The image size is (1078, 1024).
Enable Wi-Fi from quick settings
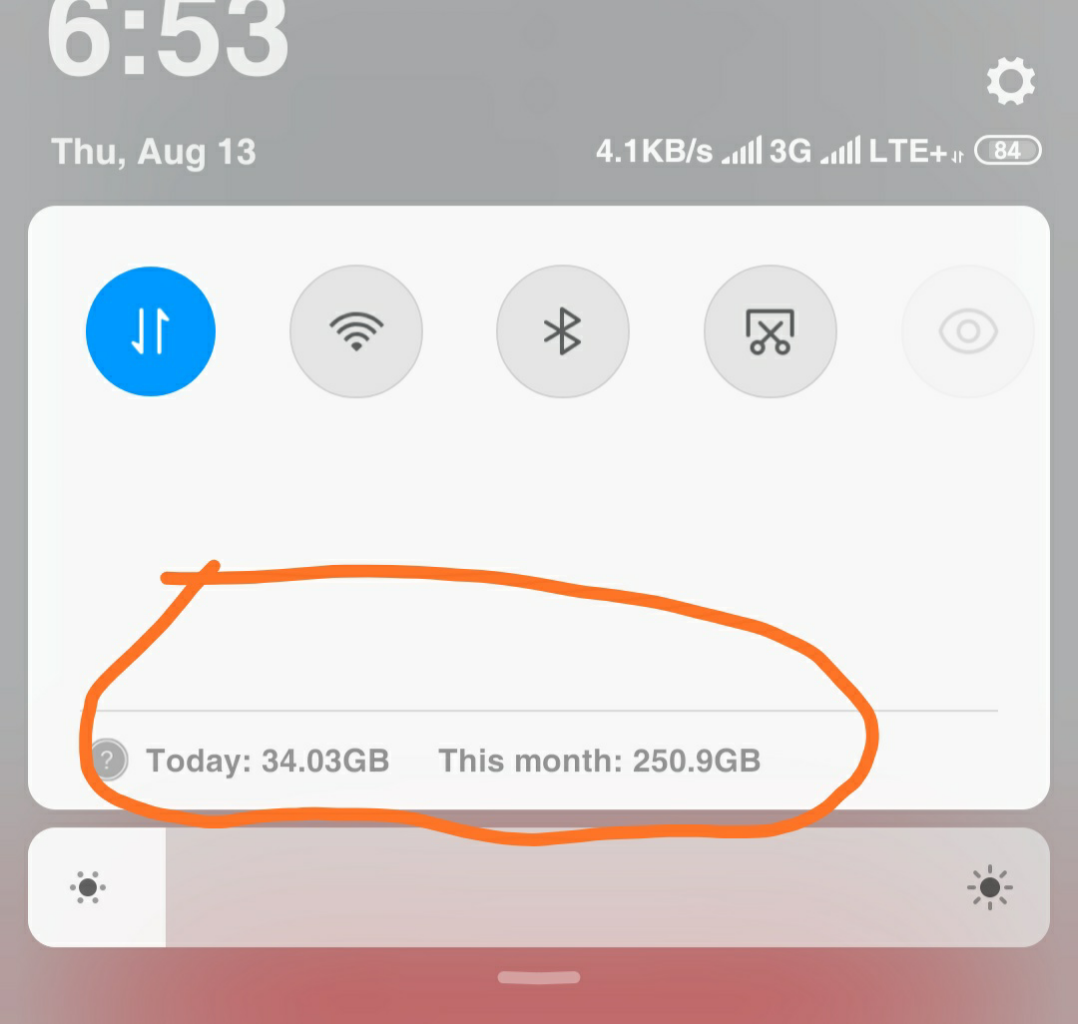(356, 331)
